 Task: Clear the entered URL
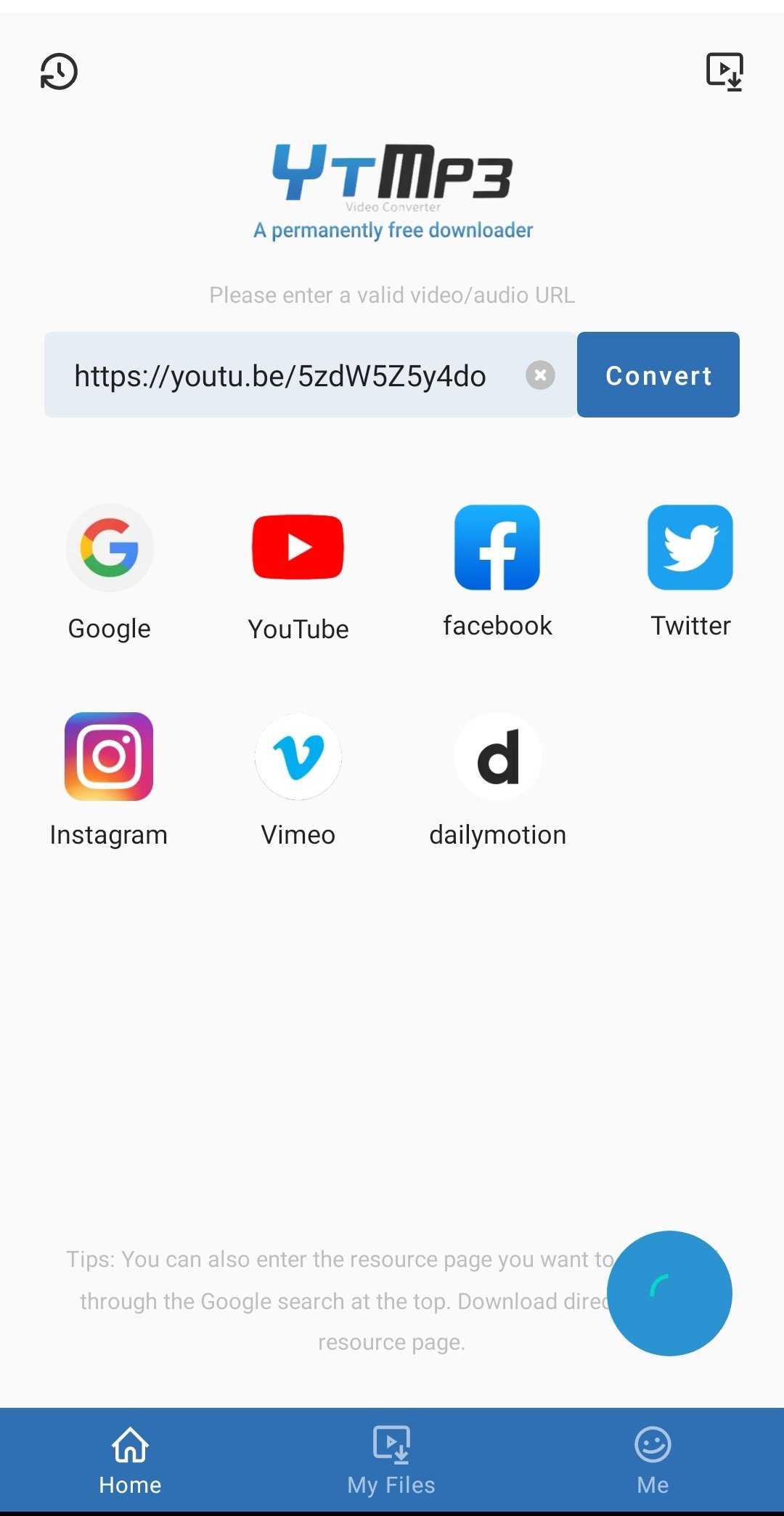[540, 375]
